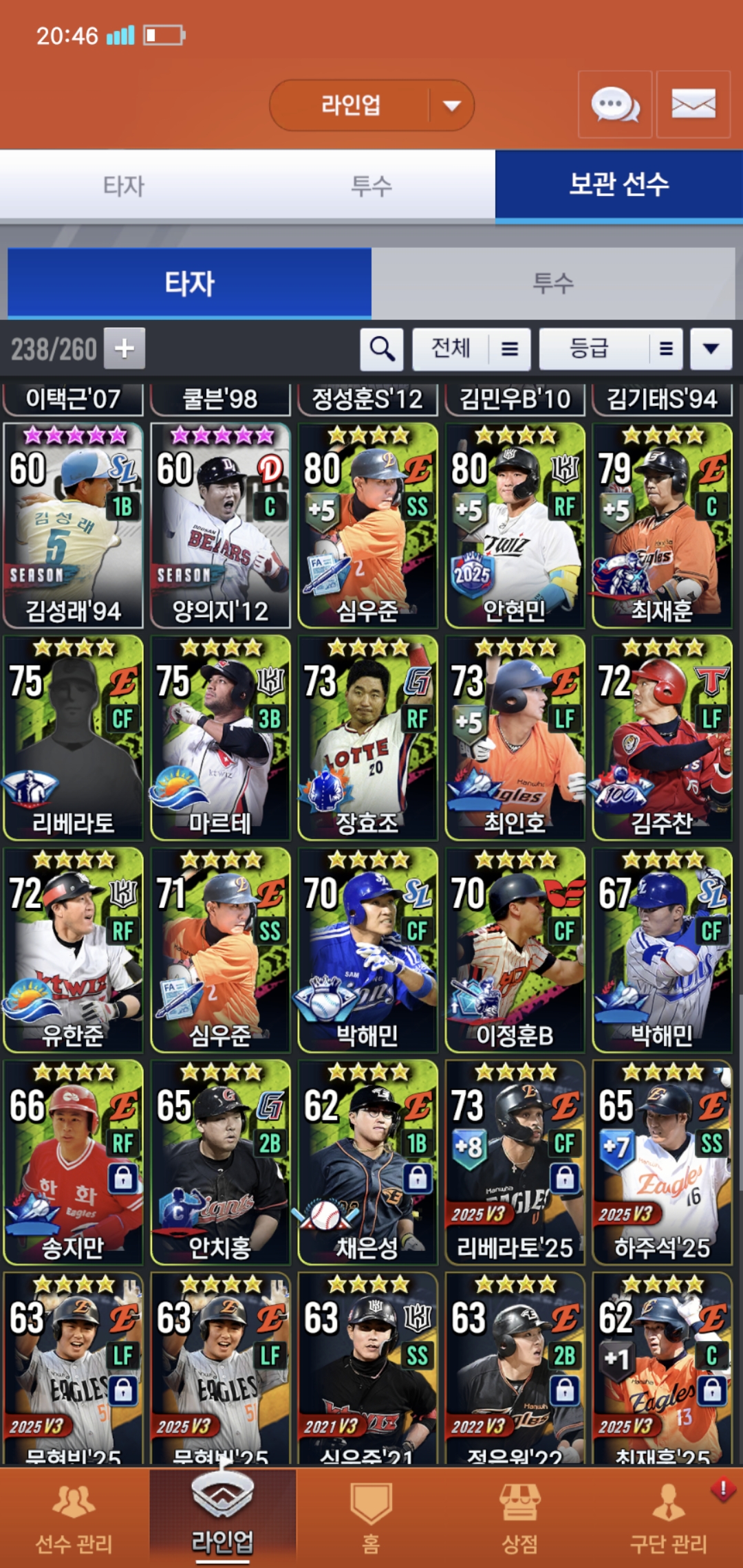Expand storage slots with the plus button
743x1568 pixels.
click(x=125, y=349)
